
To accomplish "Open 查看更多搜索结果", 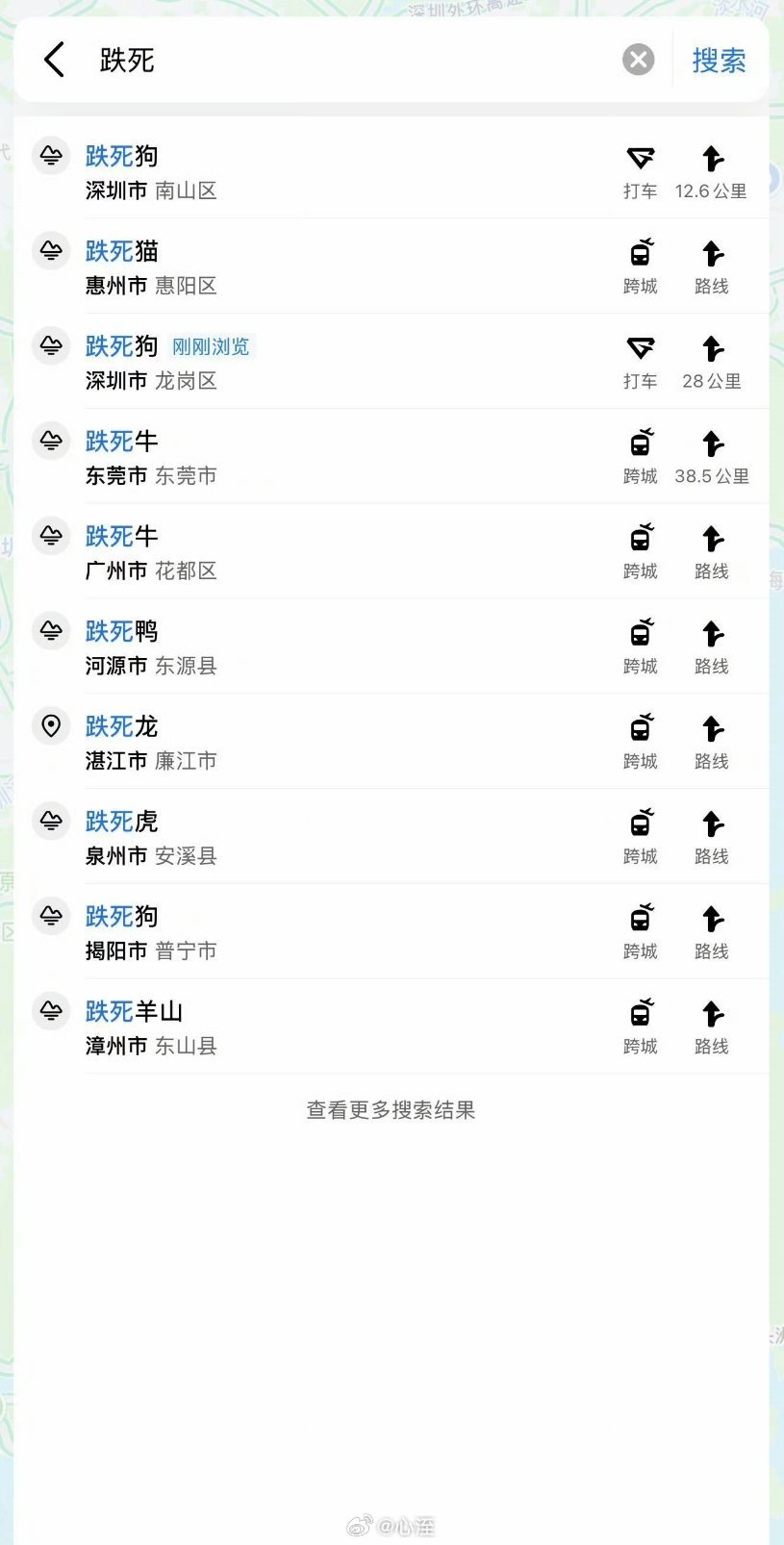I will [392, 1109].
